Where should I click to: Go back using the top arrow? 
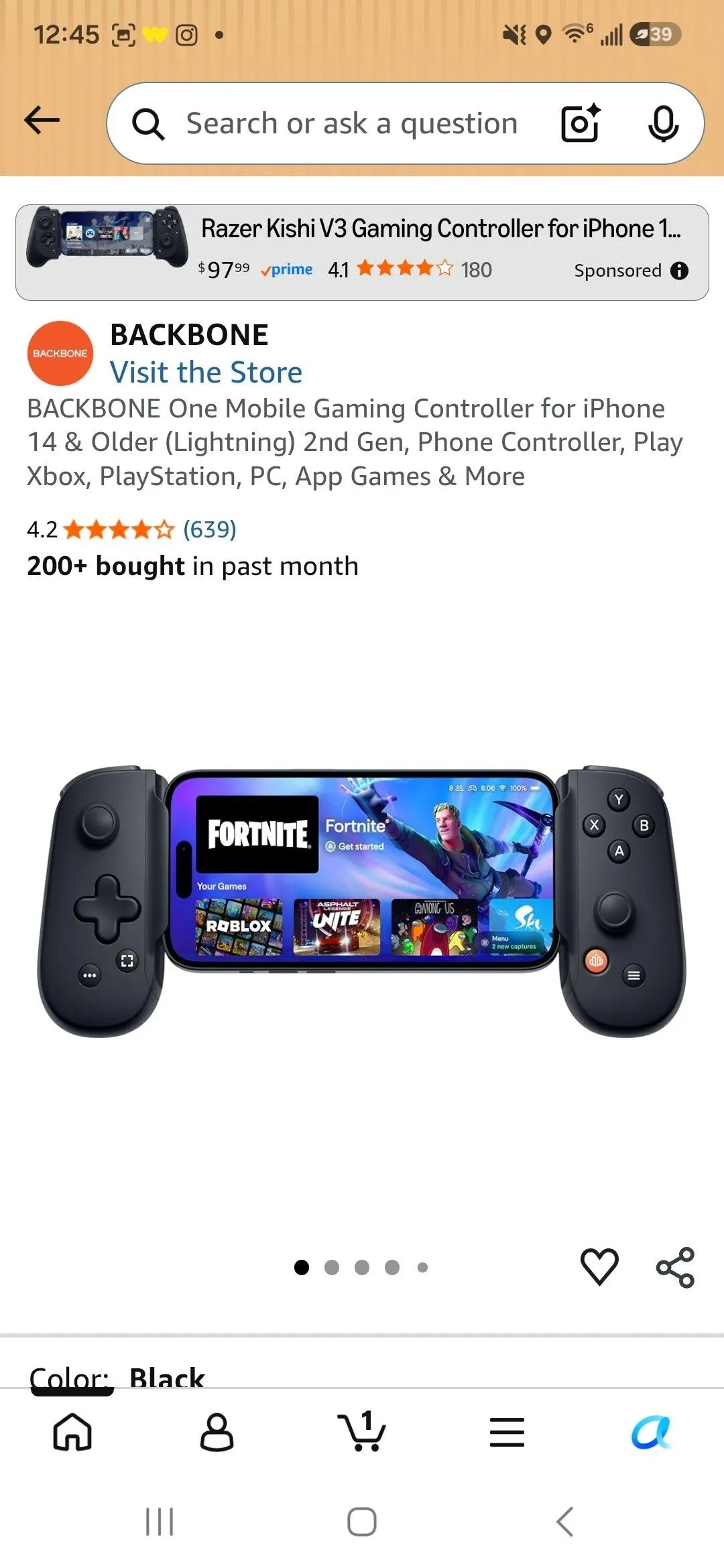[x=42, y=121]
